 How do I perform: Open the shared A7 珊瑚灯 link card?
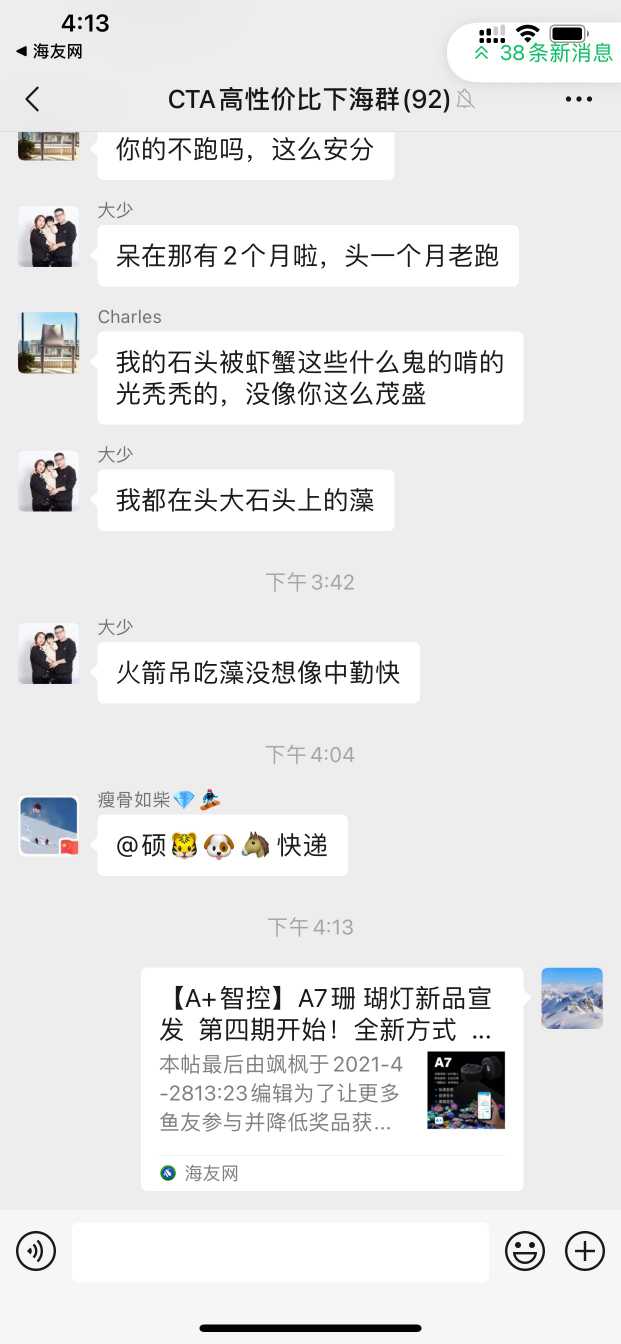331,1078
